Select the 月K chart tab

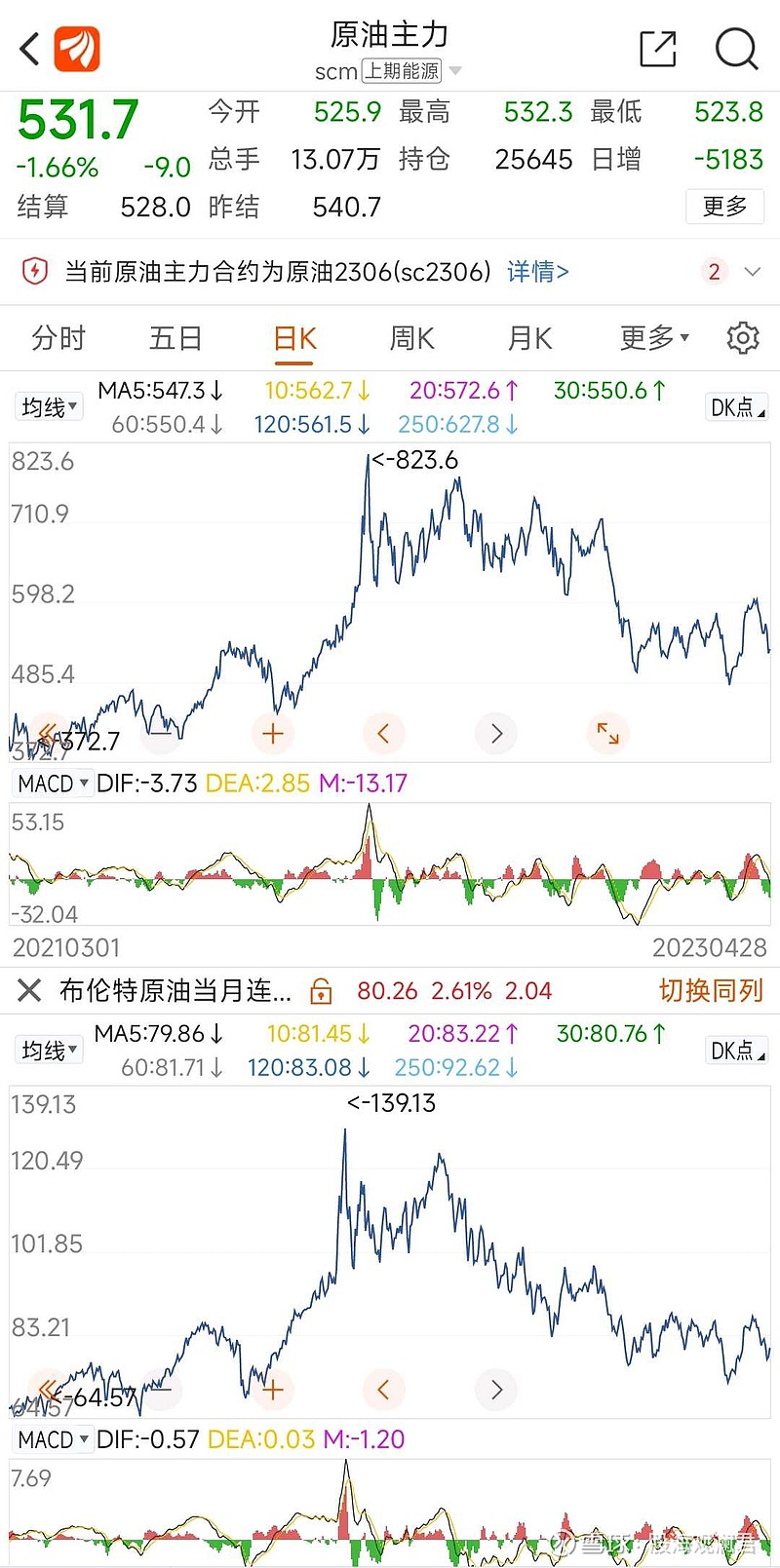coord(529,338)
